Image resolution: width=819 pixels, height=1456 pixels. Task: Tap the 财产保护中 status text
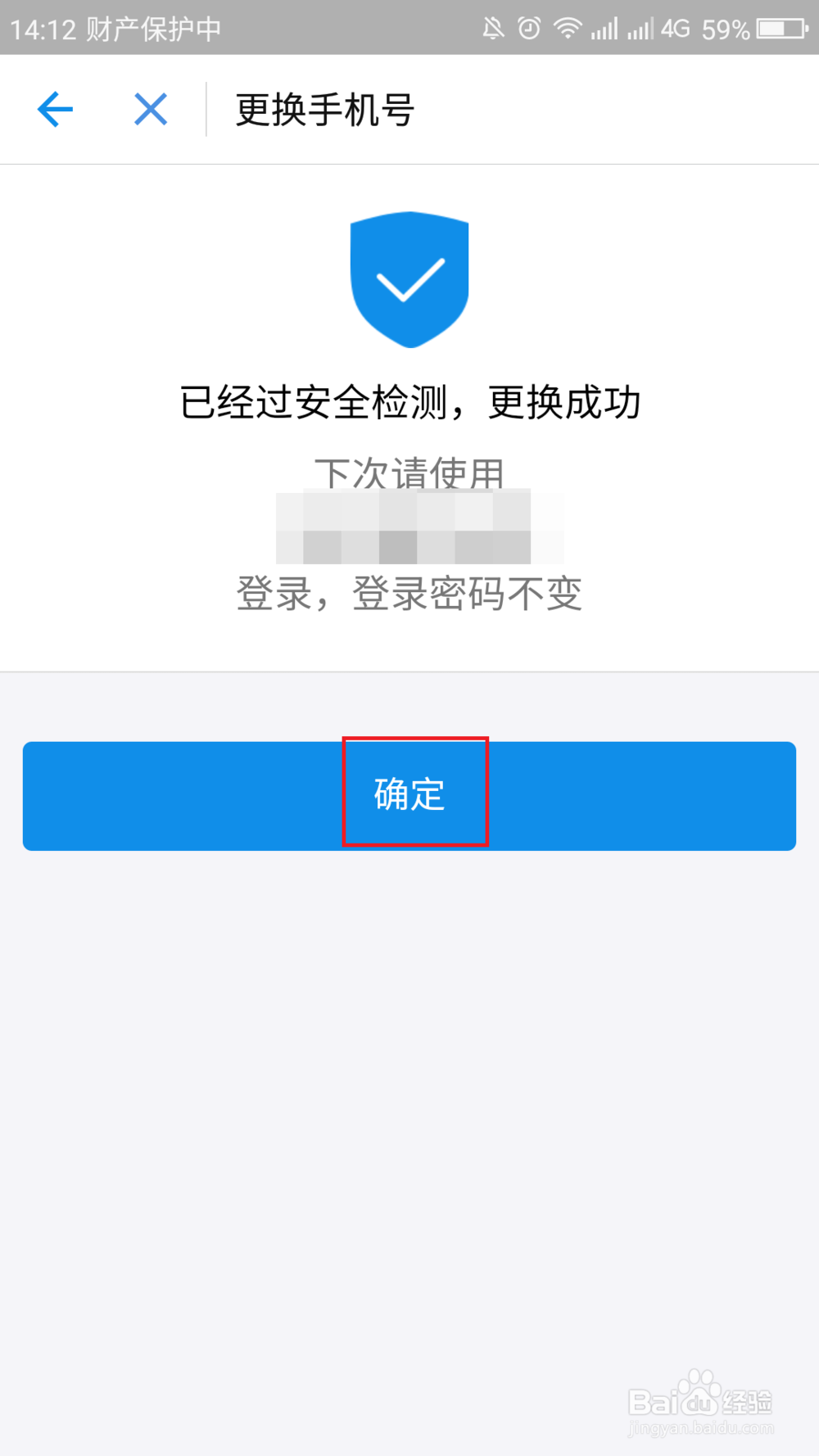(152, 27)
